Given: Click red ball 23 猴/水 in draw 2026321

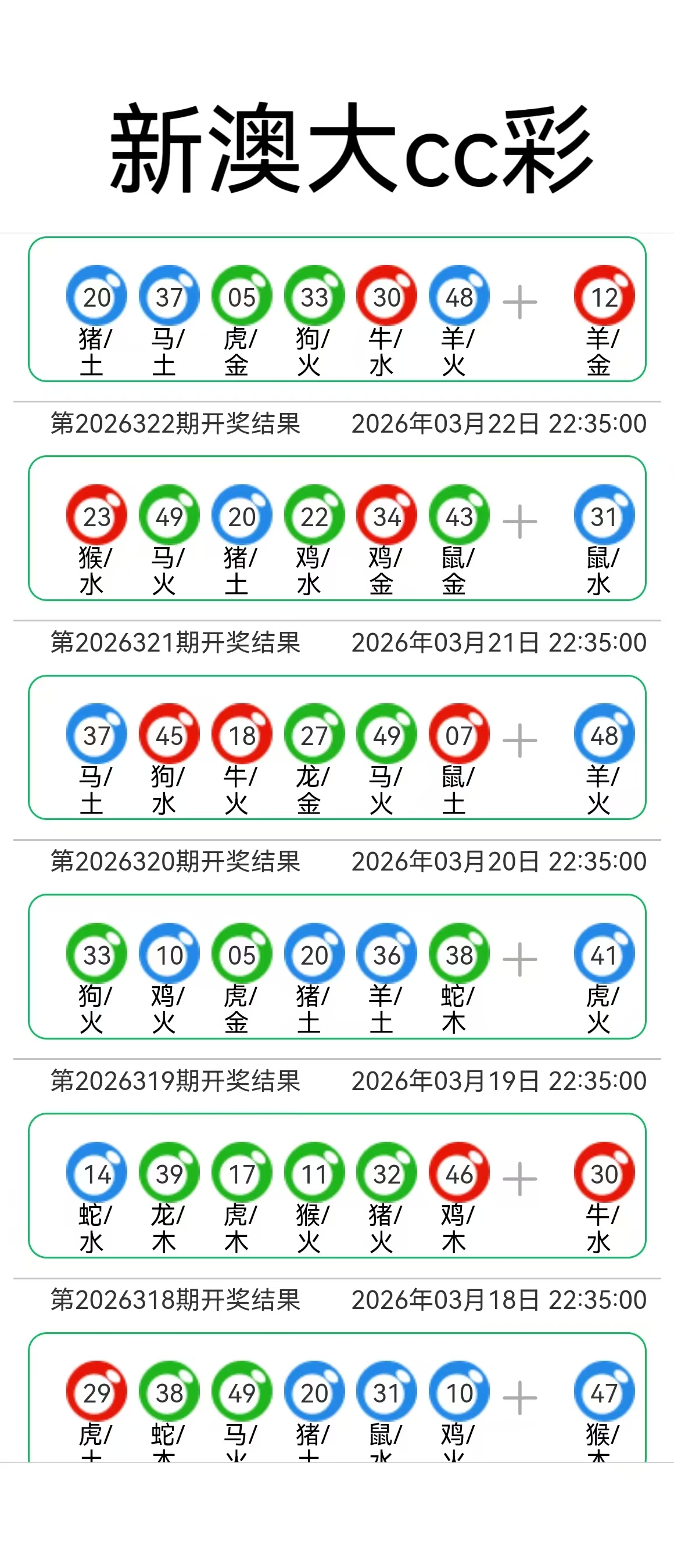Looking at the screenshot, I should pyautogui.click(x=98, y=516).
